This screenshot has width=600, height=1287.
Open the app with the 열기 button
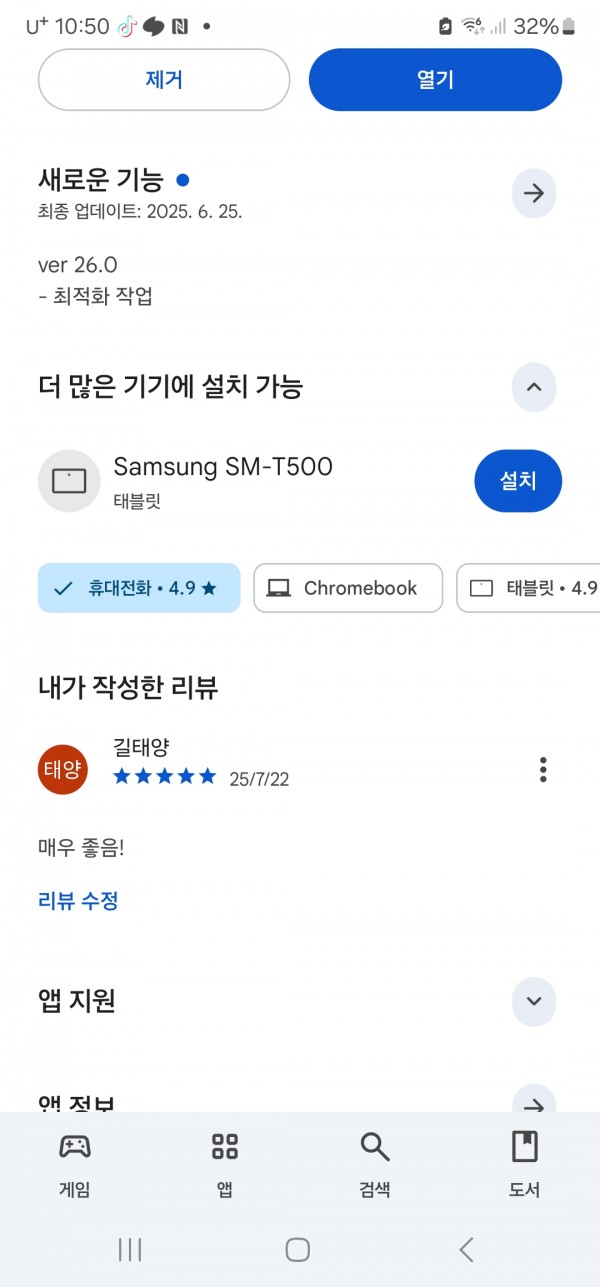tap(435, 80)
